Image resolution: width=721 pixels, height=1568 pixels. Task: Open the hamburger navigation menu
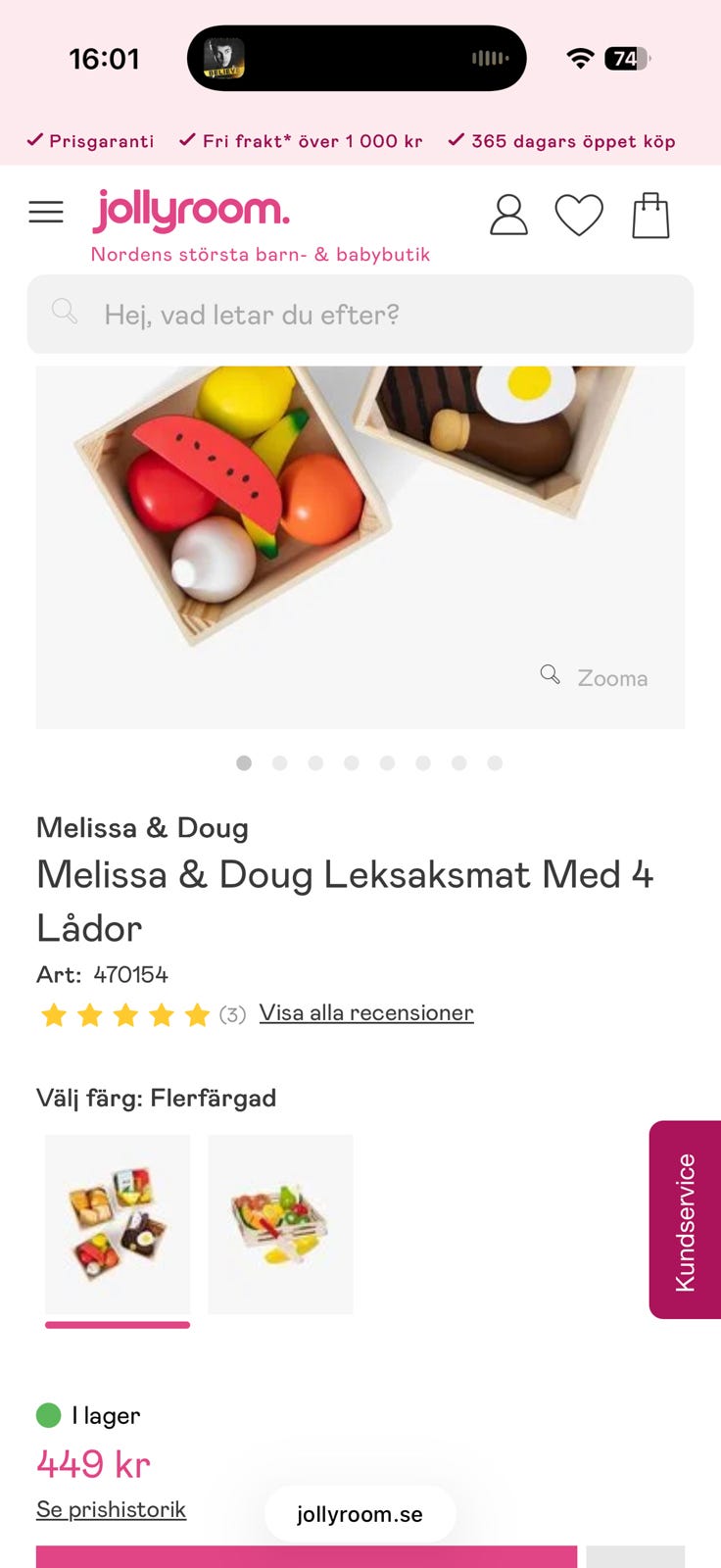(46, 212)
